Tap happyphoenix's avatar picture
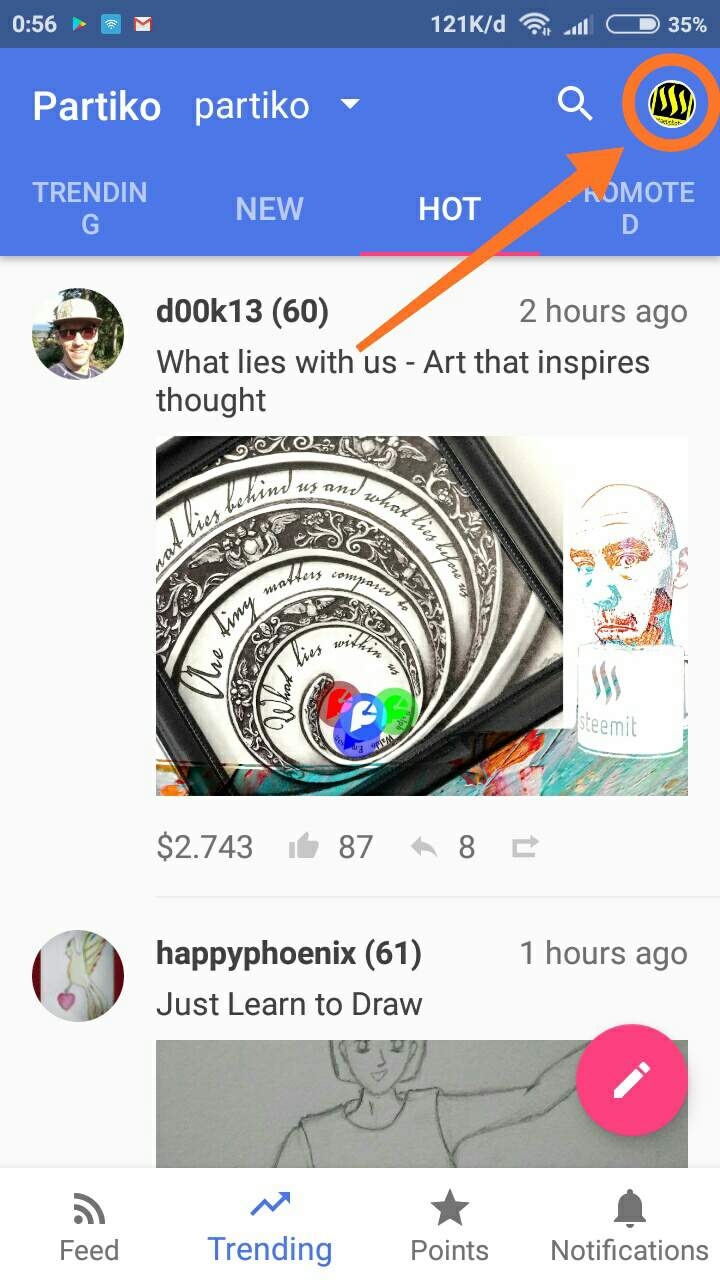The image size is (720, 1280). pyautogui.click(x=77, y=976)
